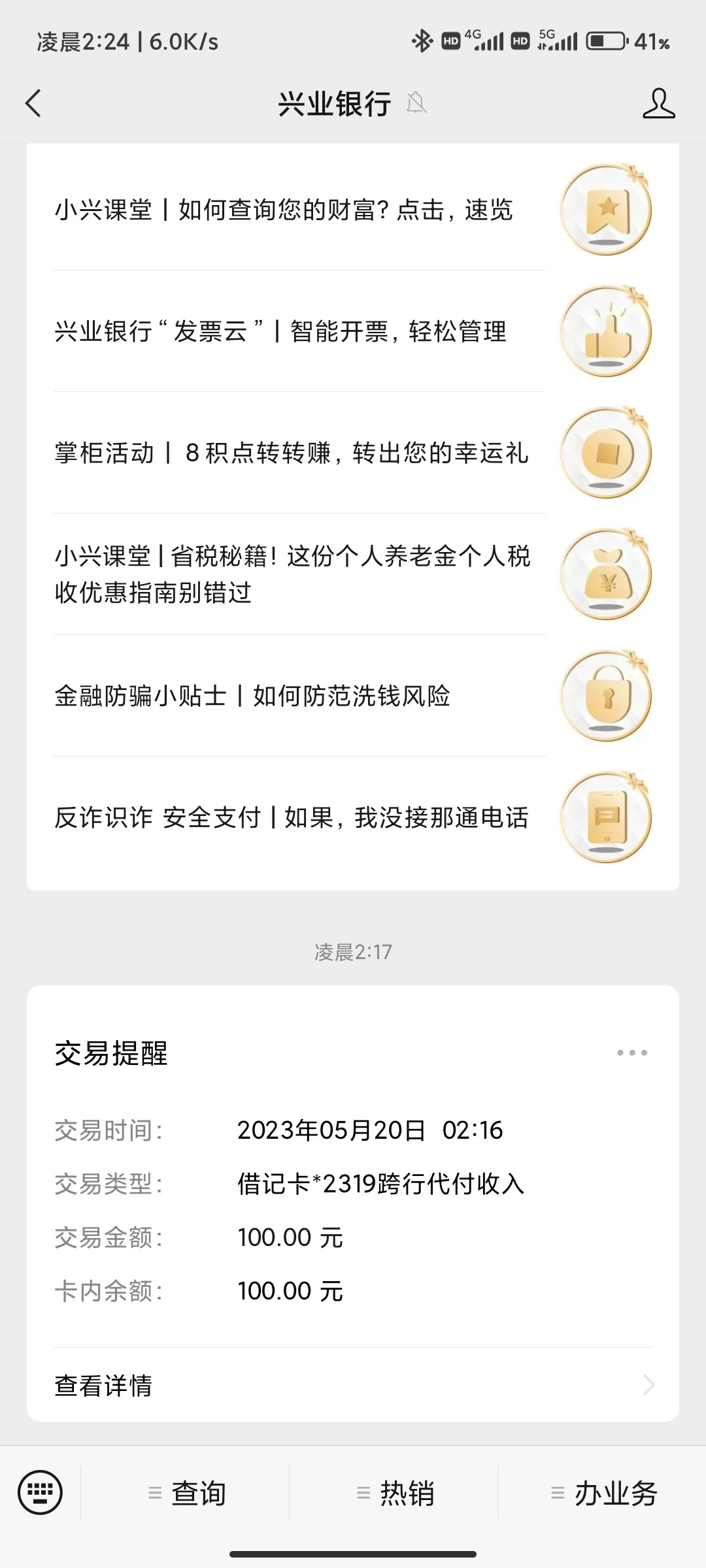This screenshot has height=1568, width=706.
Task: Tap the coin icon beside 掌柜活动 article
Action: tap(605, 451)
